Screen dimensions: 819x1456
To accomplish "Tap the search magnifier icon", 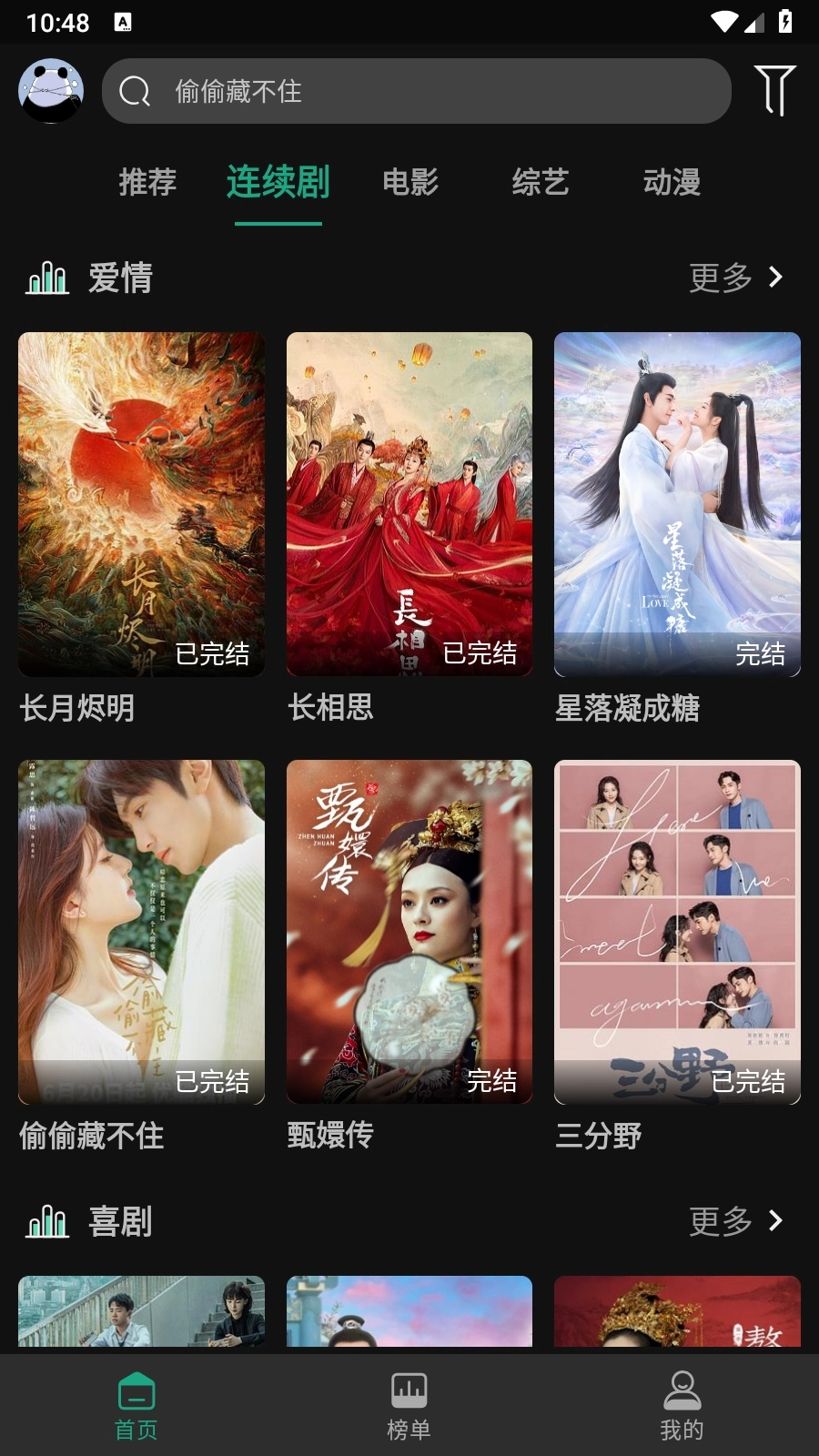I will pyautogui.click(x=135, y=91).
